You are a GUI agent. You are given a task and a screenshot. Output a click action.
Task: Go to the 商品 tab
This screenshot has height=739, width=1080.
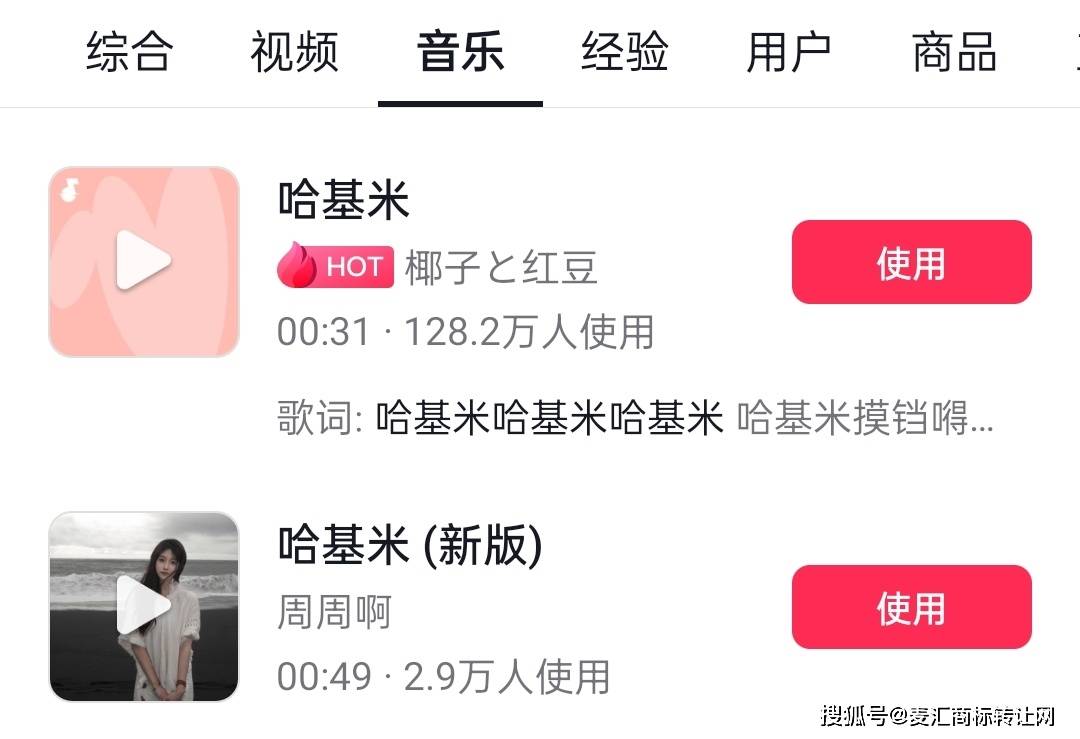point(954,53)
